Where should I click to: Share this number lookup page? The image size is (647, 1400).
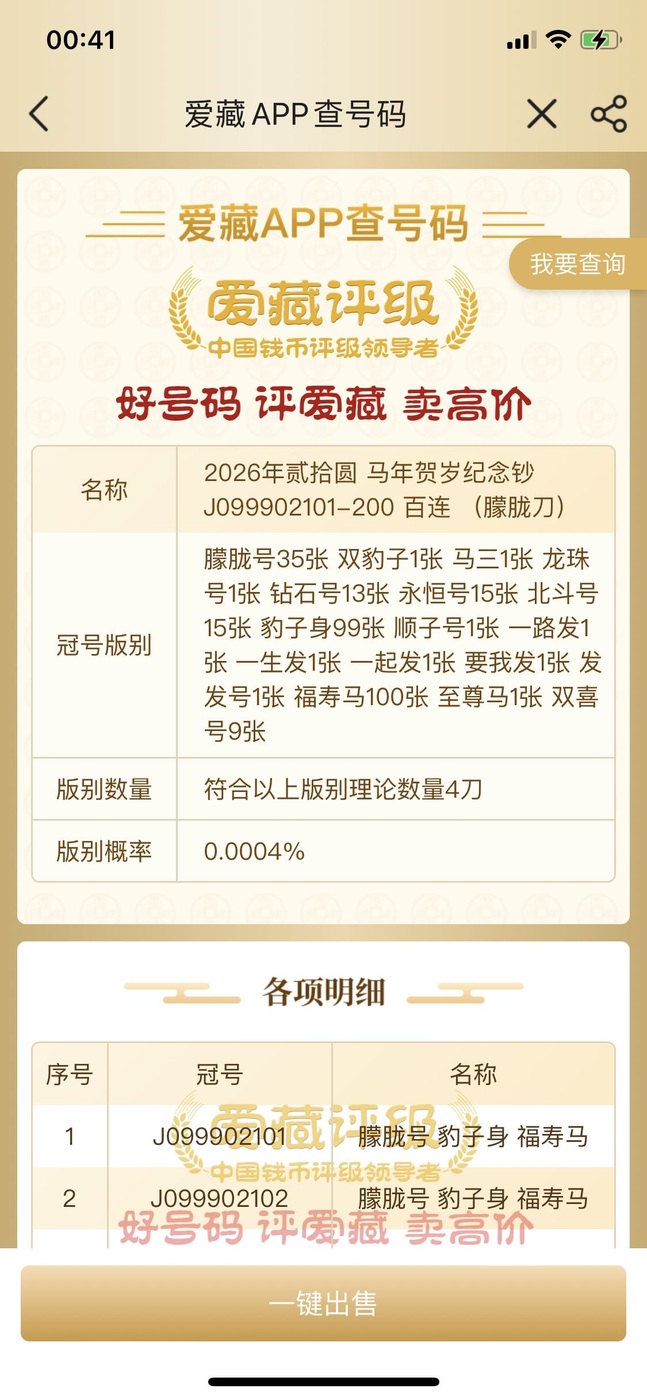click(x=608, y=114)
